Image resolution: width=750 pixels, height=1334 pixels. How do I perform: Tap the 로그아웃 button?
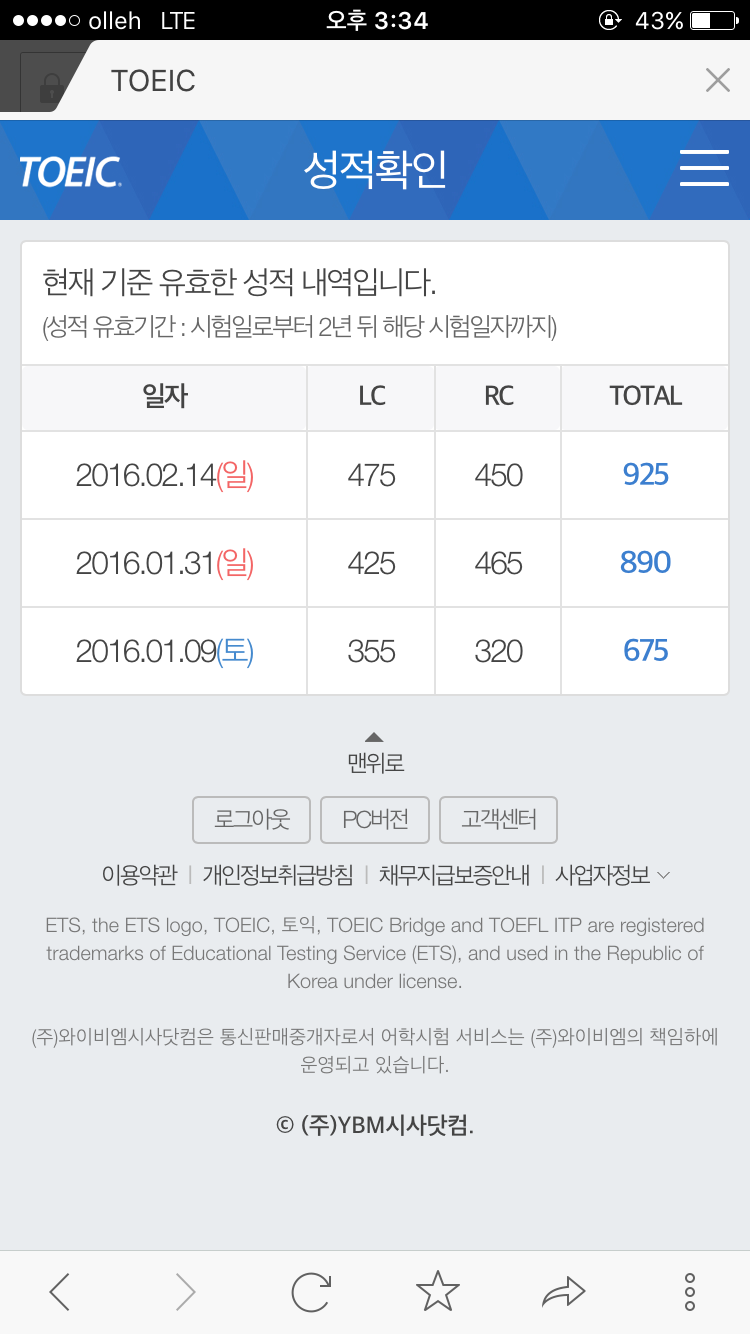click(x=252, y=820)
